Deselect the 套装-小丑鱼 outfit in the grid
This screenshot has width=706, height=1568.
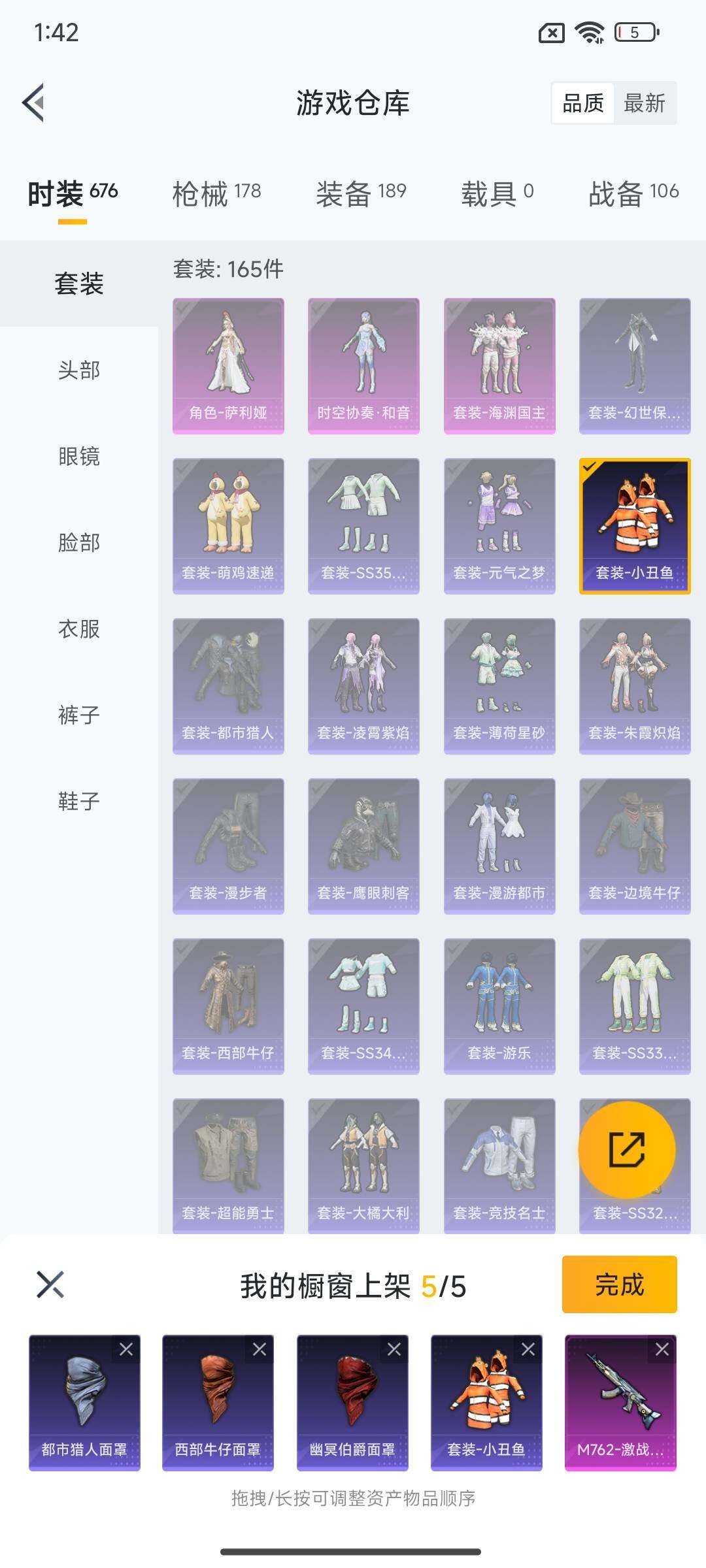click(634, 525)
